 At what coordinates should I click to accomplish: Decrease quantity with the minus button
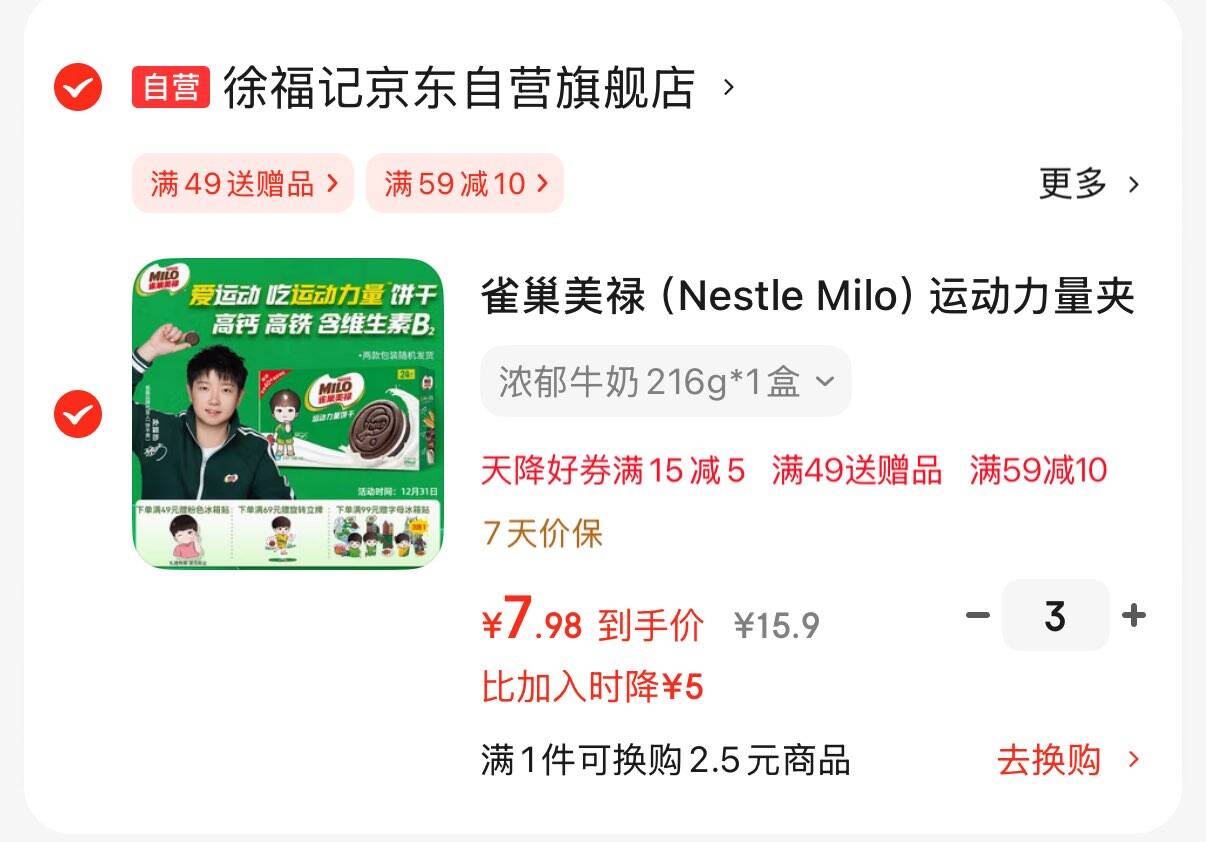[977, 615]
